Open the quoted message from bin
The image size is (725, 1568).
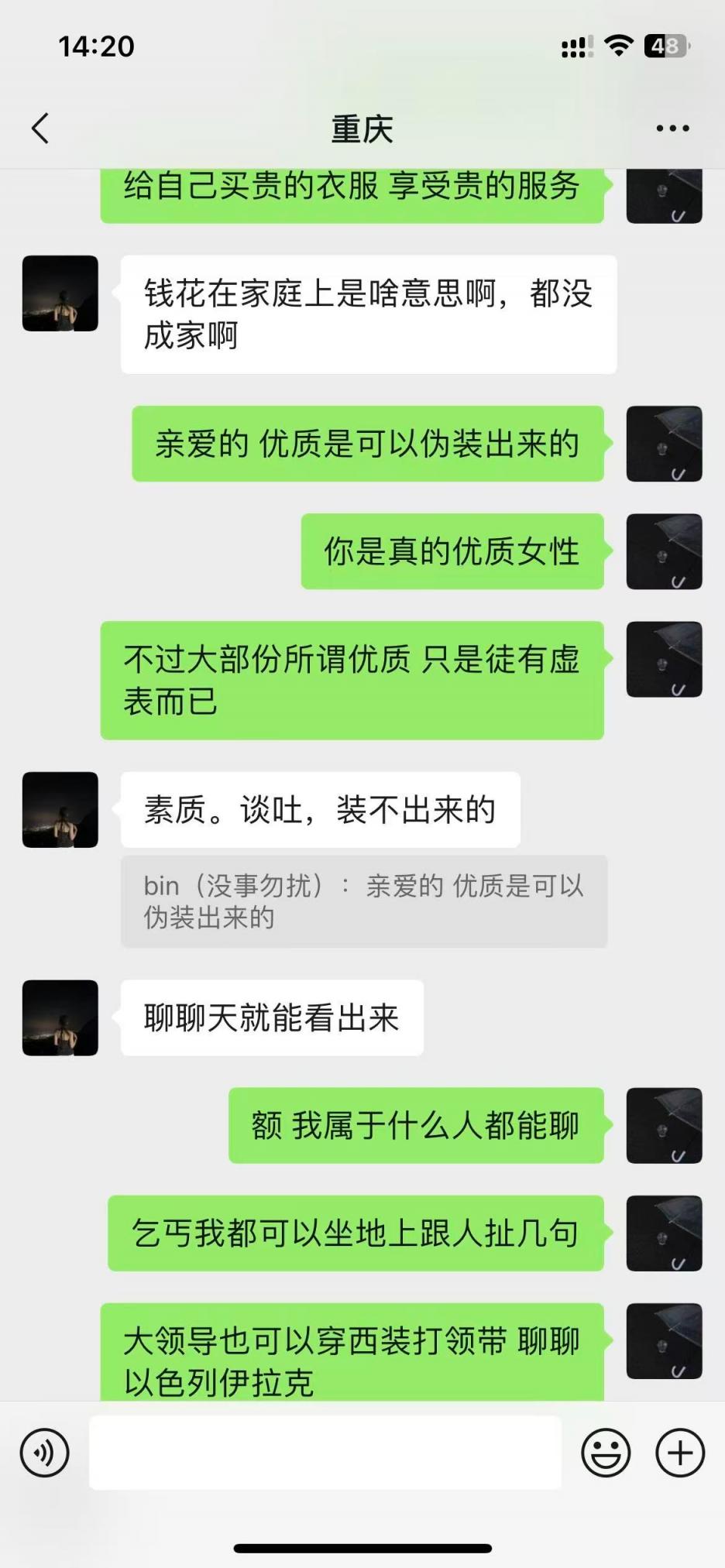pos(363,901)
